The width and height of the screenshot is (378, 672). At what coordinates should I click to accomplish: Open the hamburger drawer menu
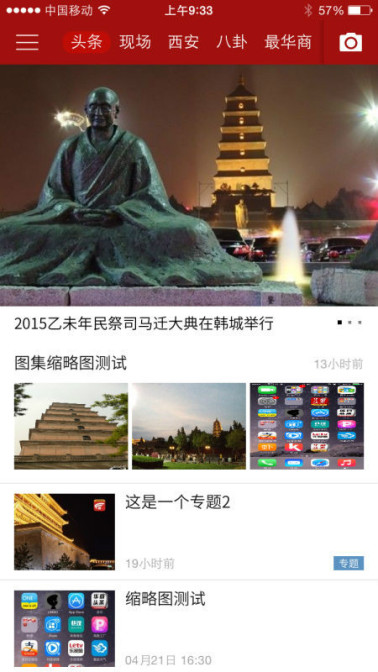point(27,42)
